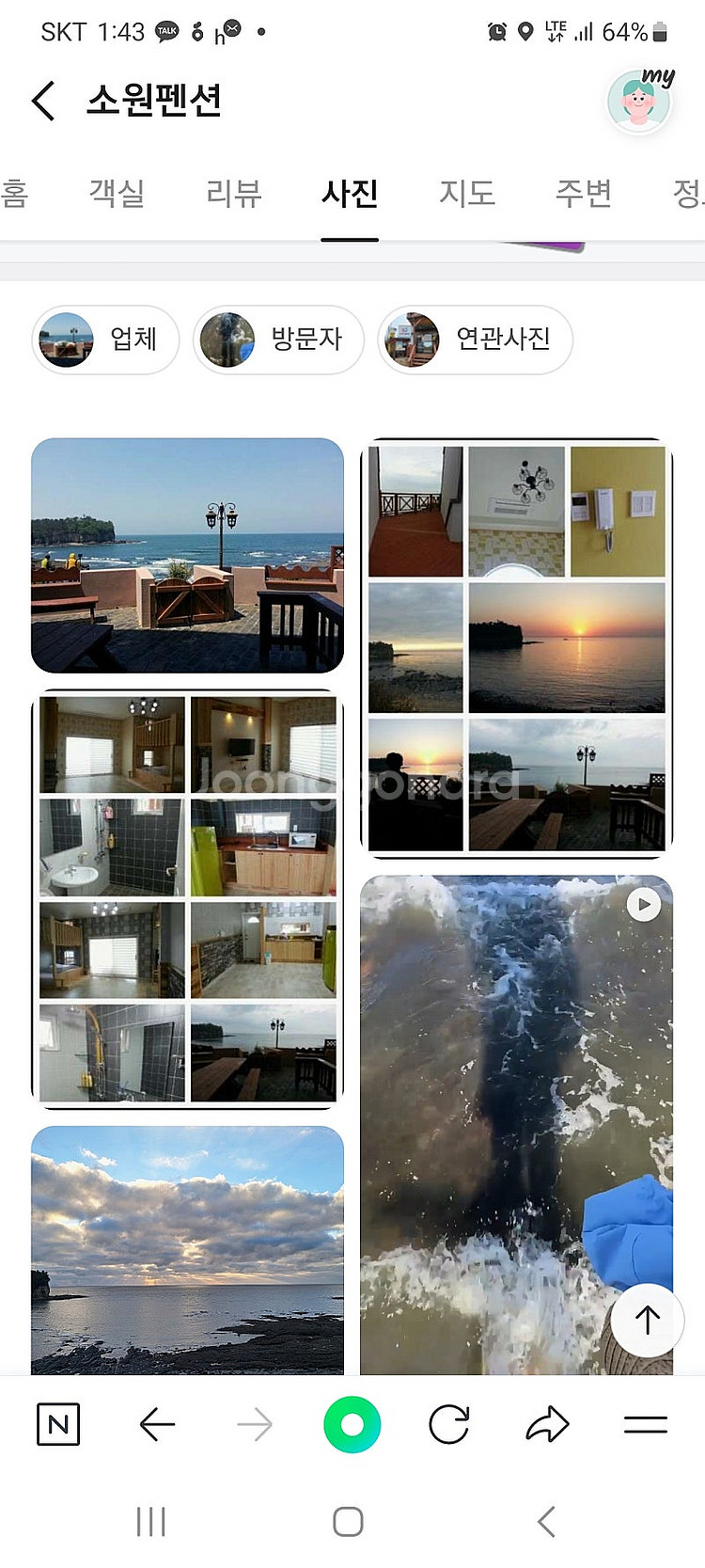Image resolution: width=705 pixels, height=1568 pixels.
Task: Go to previous page in browser toolbar
Action: click(157, 1424)
